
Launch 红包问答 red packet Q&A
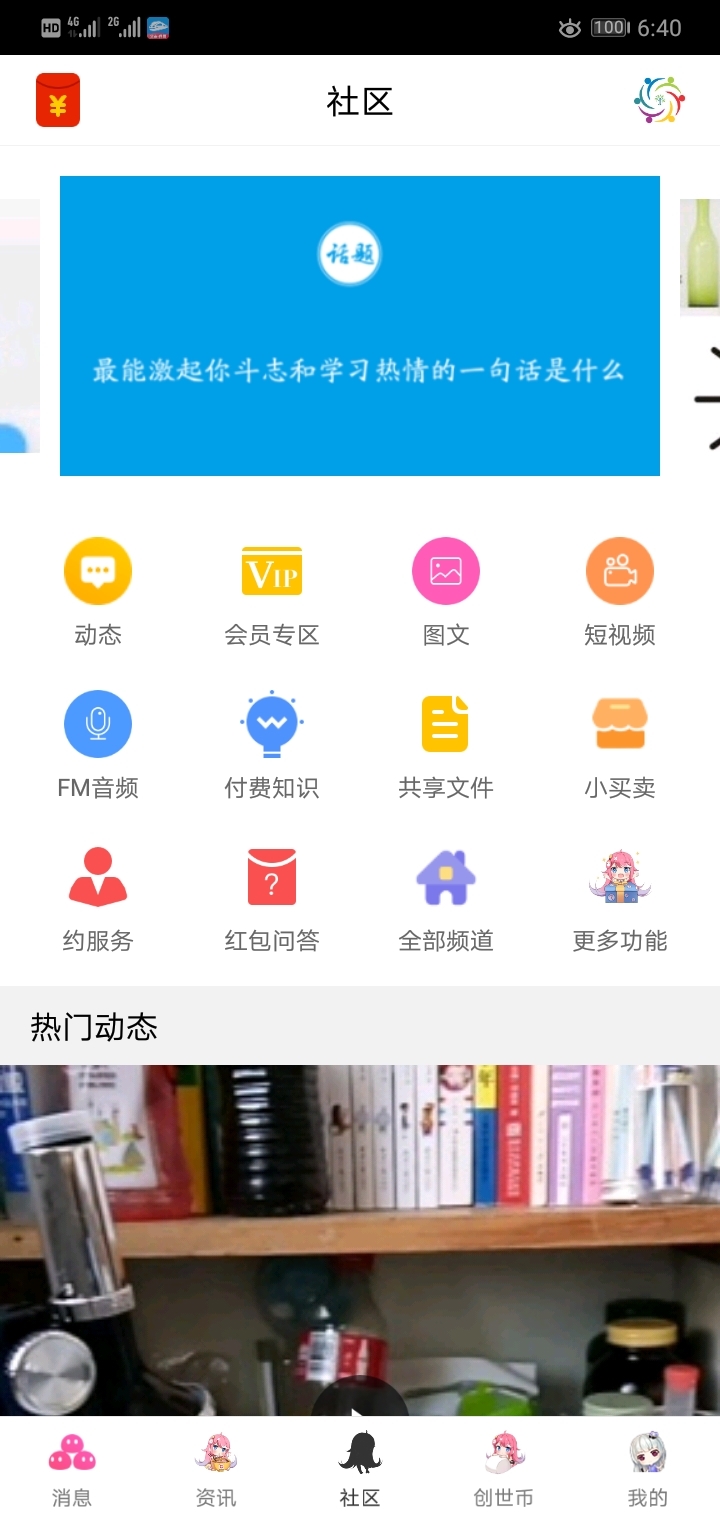coord(272,897)
